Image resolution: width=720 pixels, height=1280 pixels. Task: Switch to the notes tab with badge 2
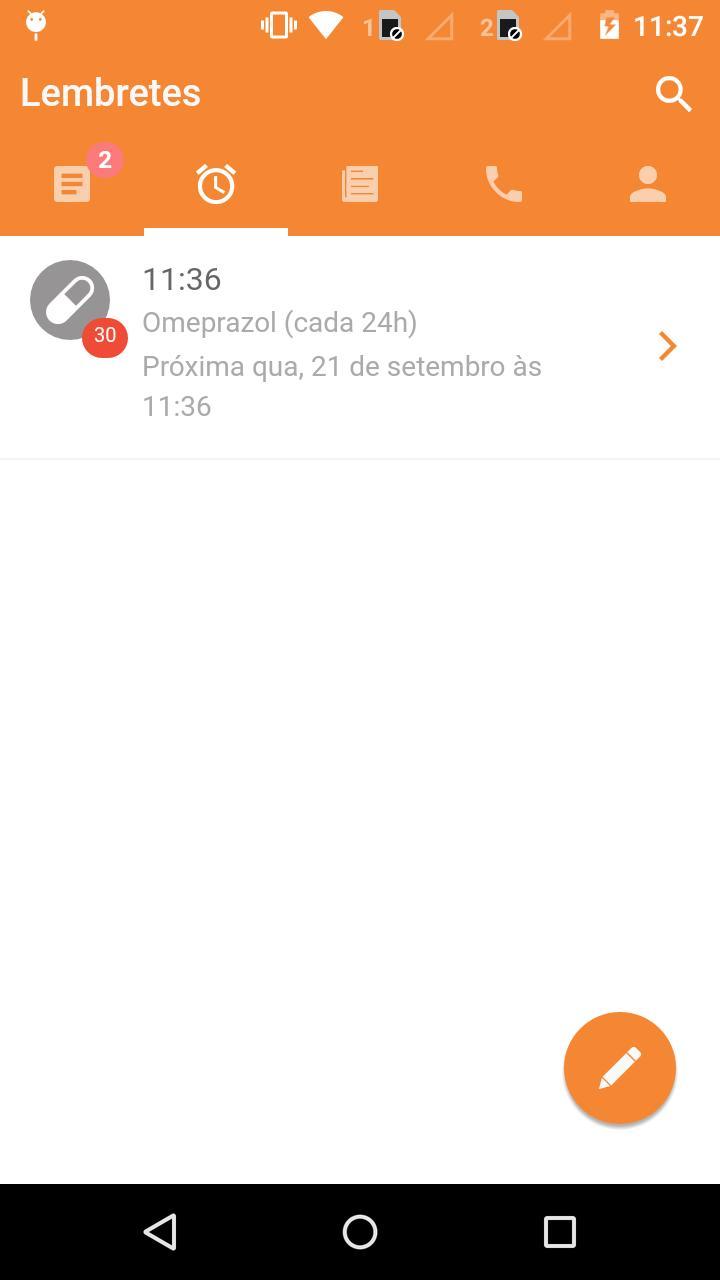(72, 185)
